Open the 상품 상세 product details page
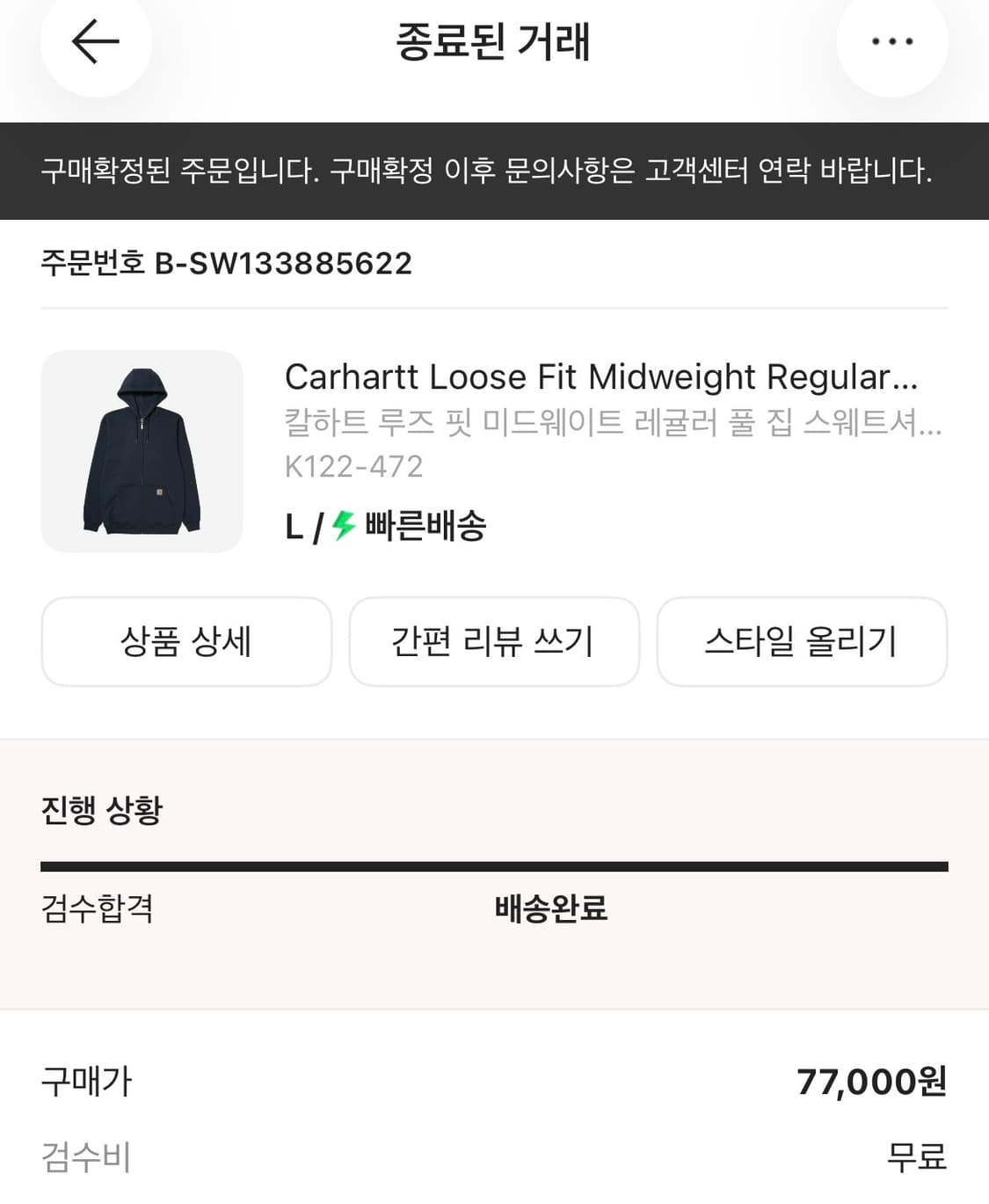Viewport: 989px width, 1204px height. pos(186,642)
